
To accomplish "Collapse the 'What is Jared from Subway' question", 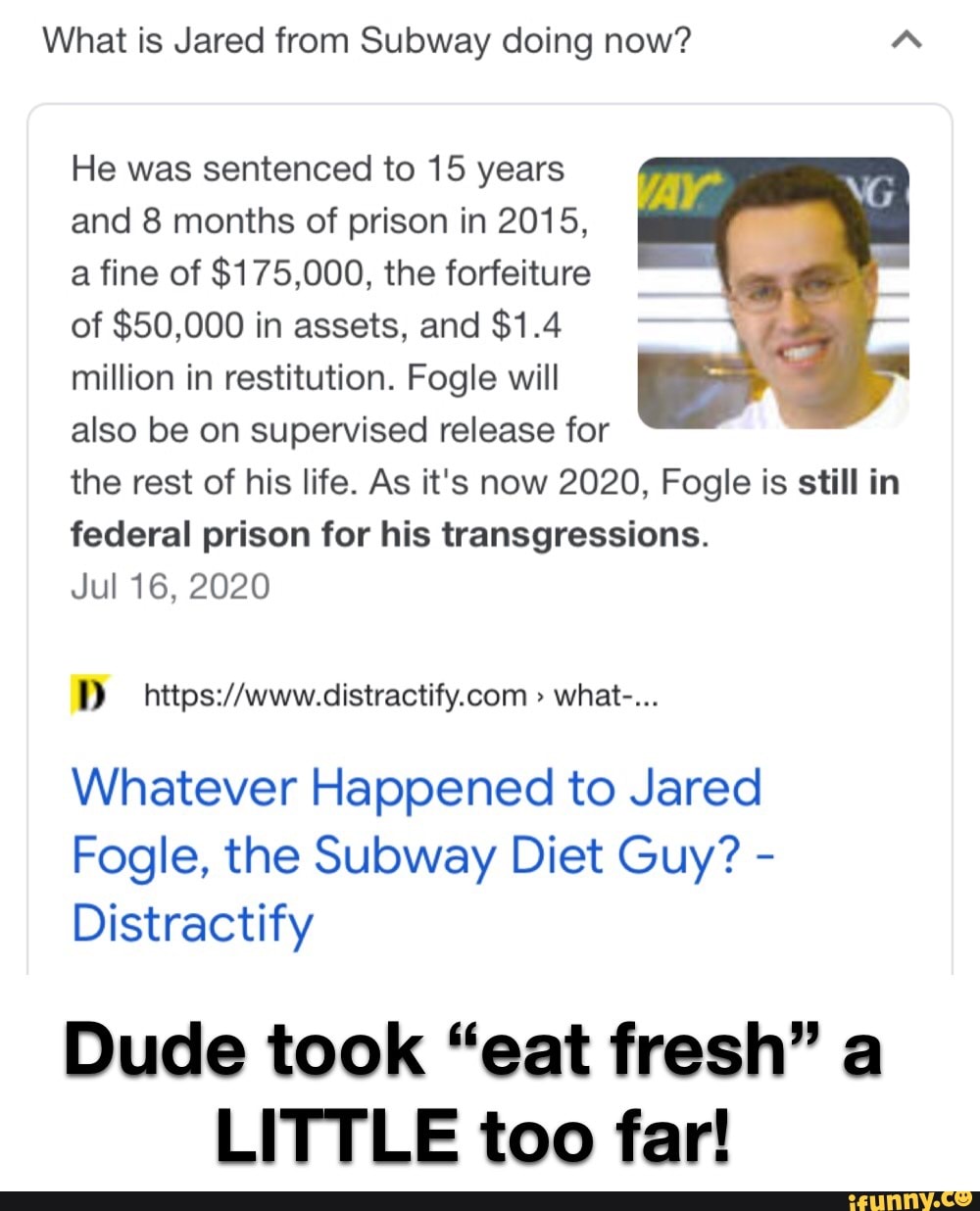I will (906, 39).
